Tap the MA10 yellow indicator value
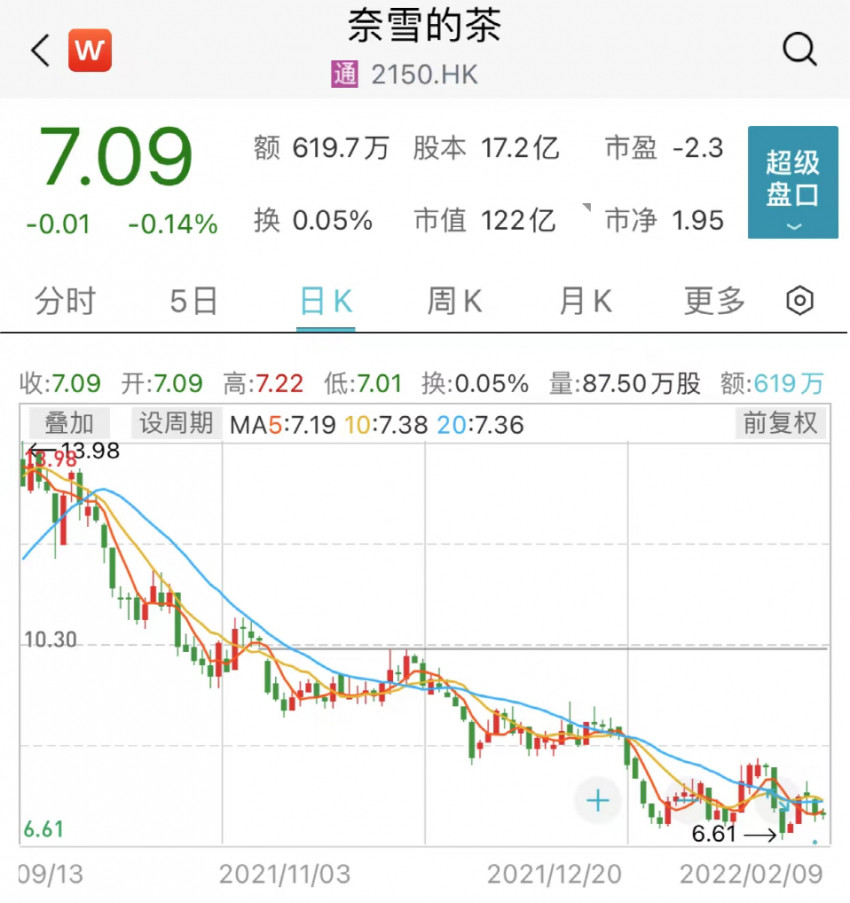This screenshot has width=850, height=903. (388, 424)
